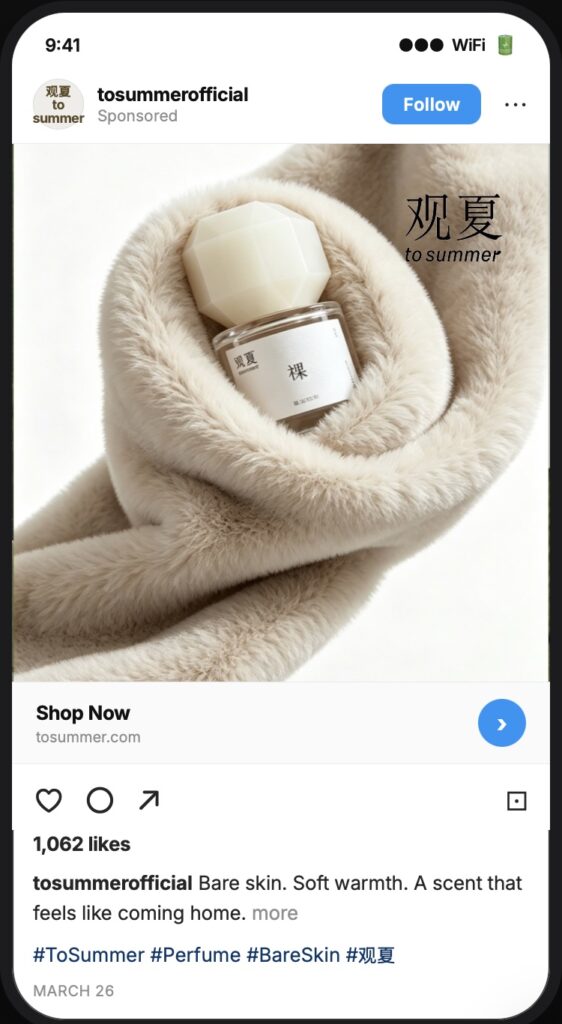The height and width of the screenshot is (1024, 562).
Task: Tap the blue Shop Now arrow button
Action: coord(501,723)
